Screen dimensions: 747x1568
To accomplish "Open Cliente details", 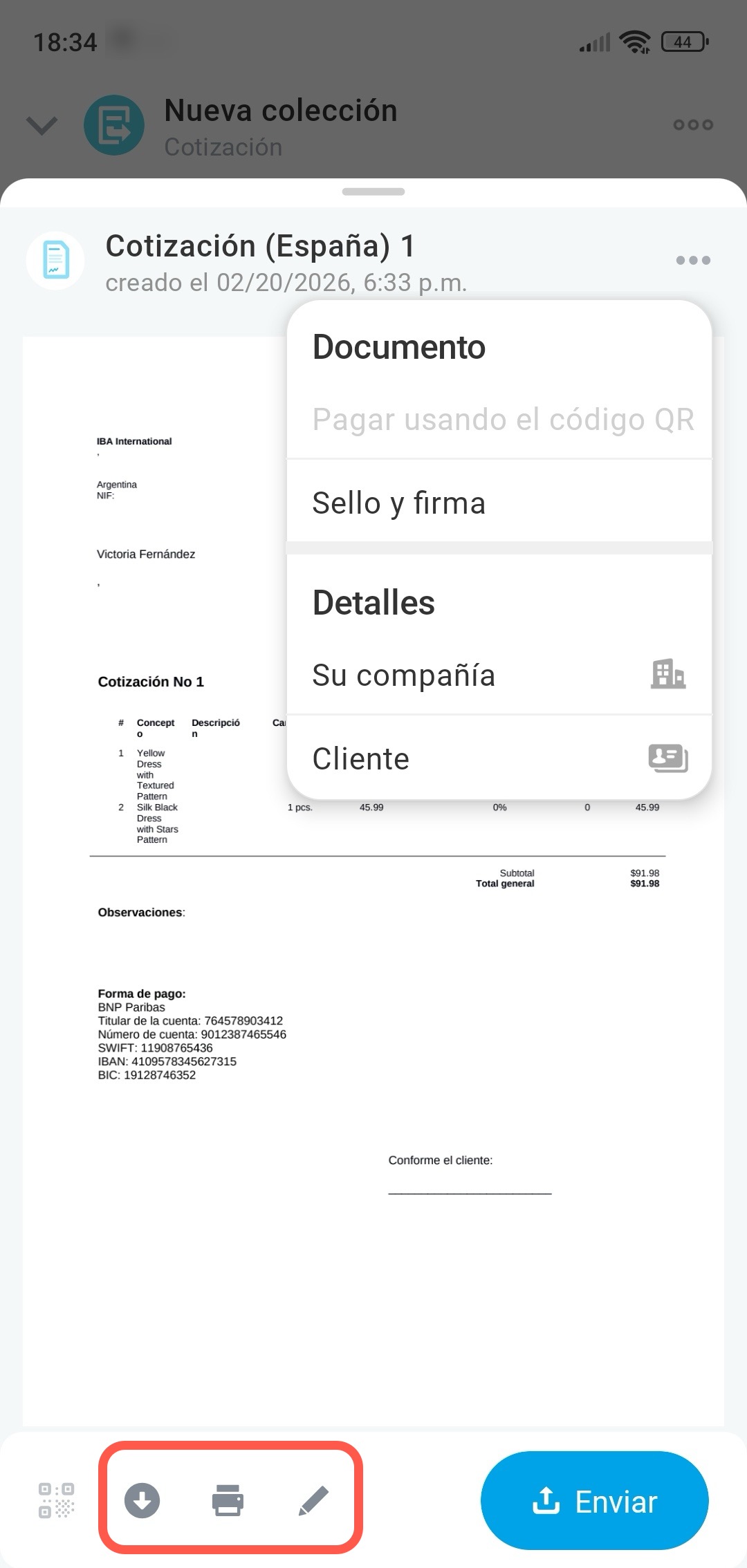I will pyautogui.click(x=498, y=758).
